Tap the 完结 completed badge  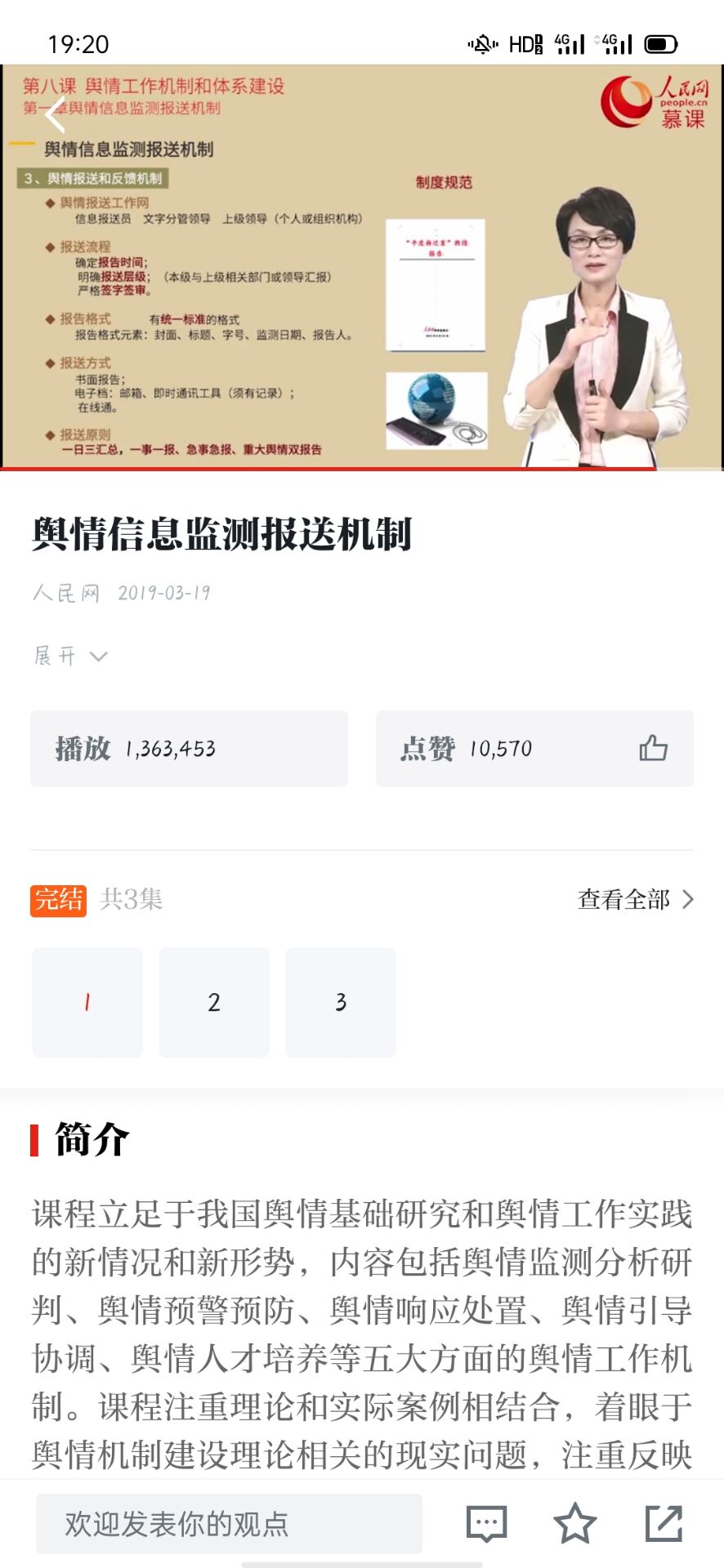(57, 901)
